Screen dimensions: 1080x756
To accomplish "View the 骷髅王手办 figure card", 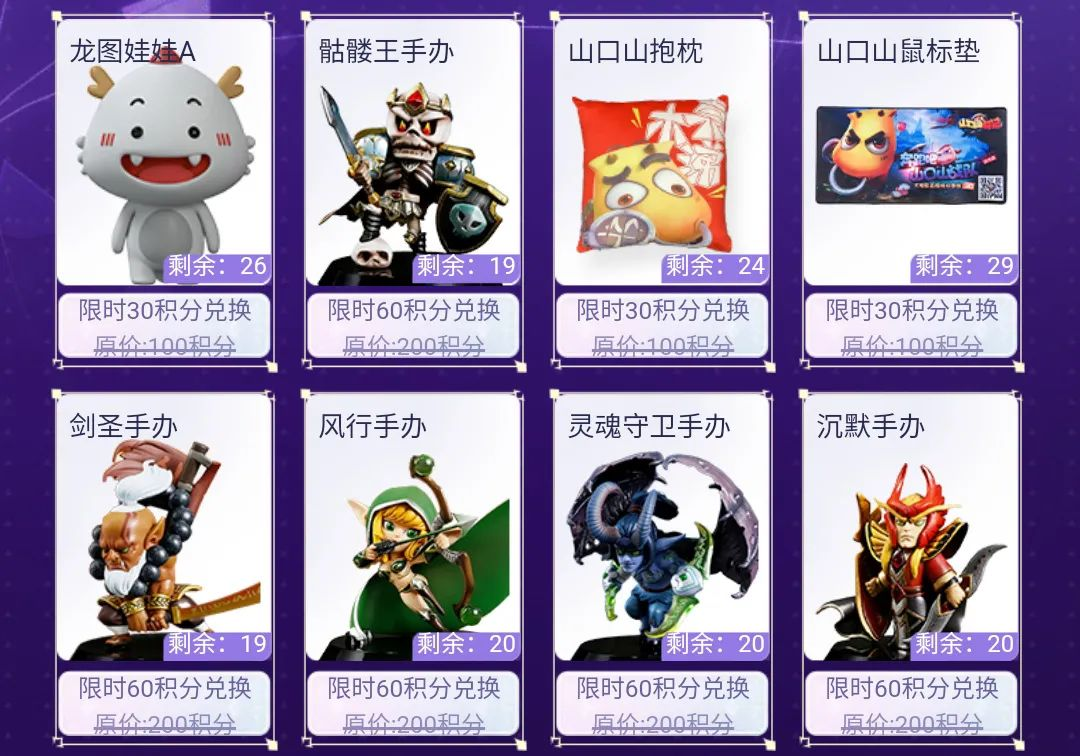I will coord(413,160).
